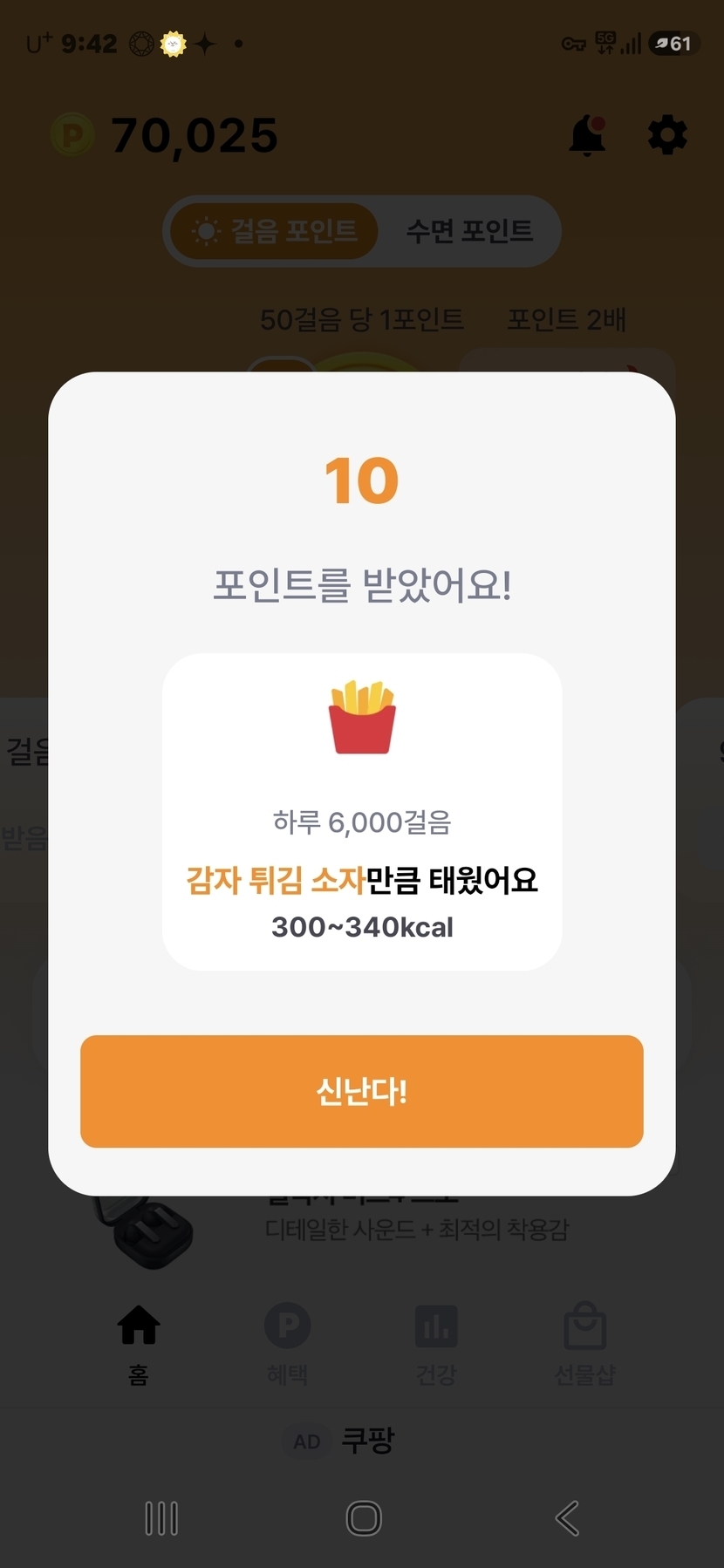Switch to the 건강 tab
Image resolution: width=724 pixels, height=1568 pixels.
pyautogui.click(x=435, y=1343)
